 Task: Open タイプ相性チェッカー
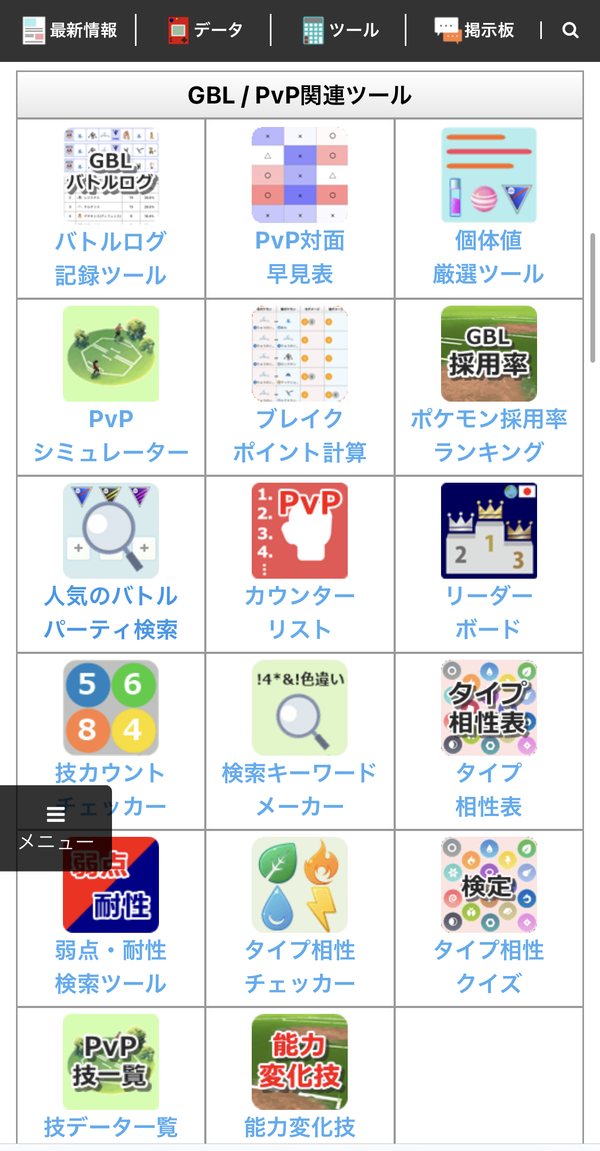coord(300,918)
